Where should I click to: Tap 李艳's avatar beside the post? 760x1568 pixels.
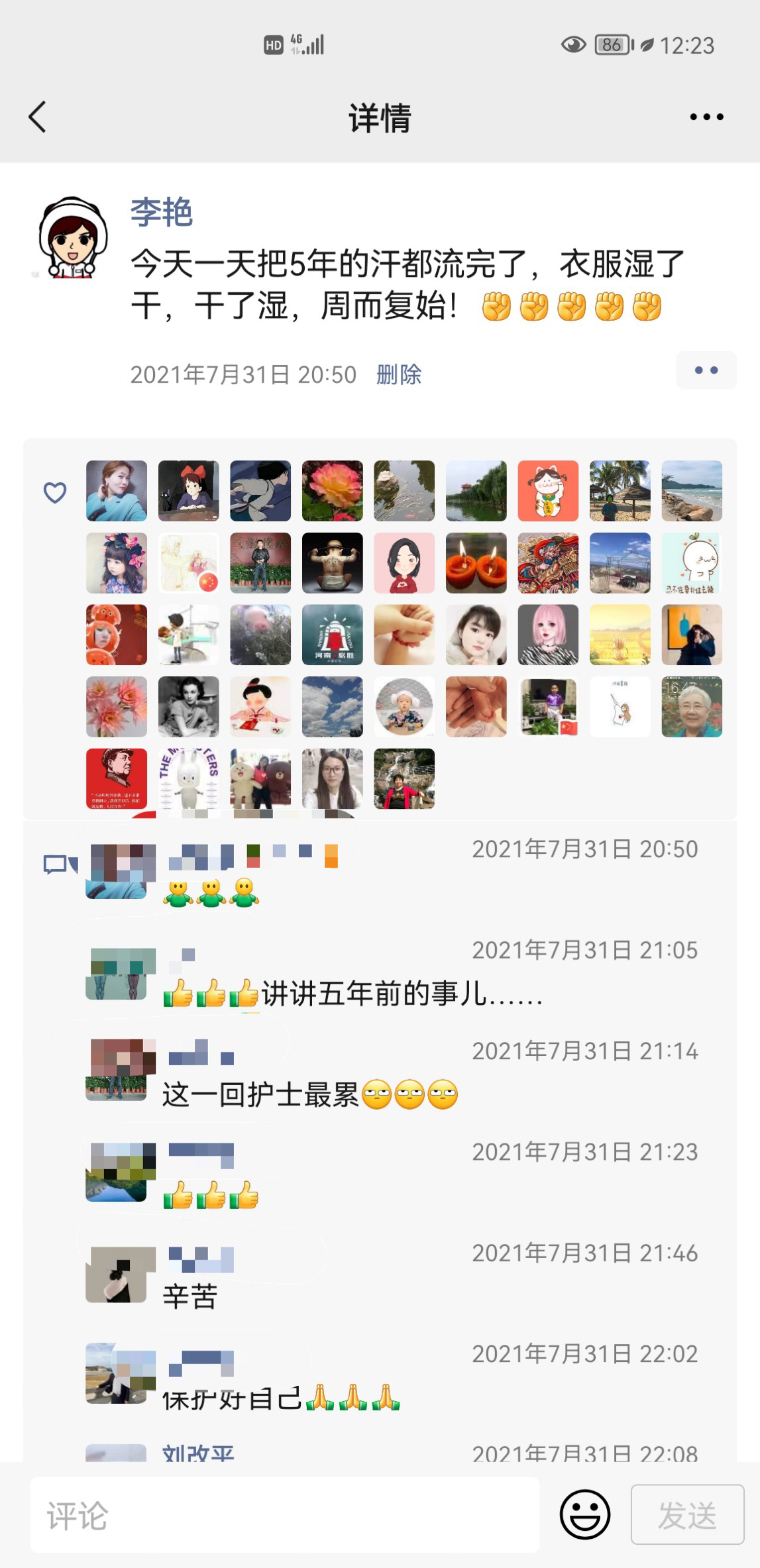click(x=73, y=237)
